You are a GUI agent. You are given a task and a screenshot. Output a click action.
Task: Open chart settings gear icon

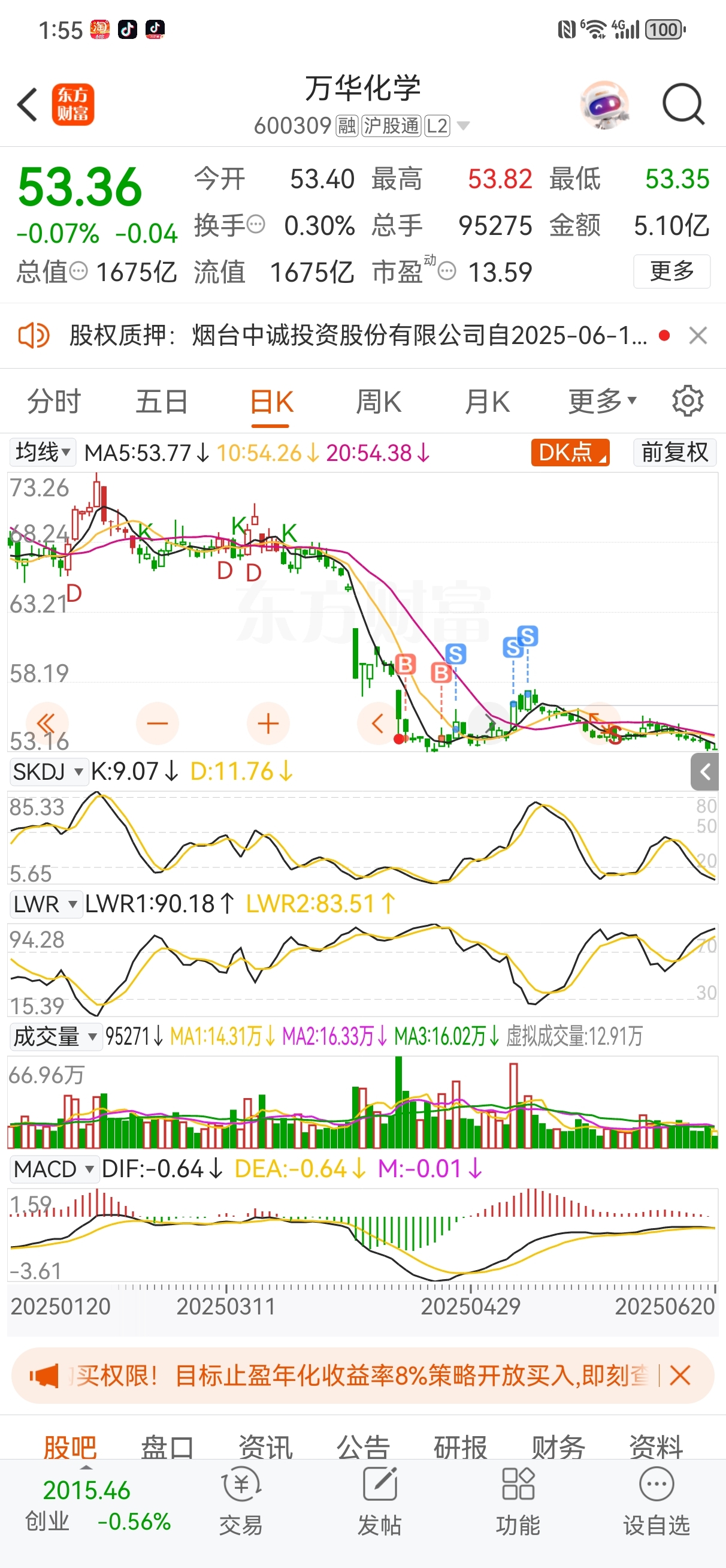688,401
